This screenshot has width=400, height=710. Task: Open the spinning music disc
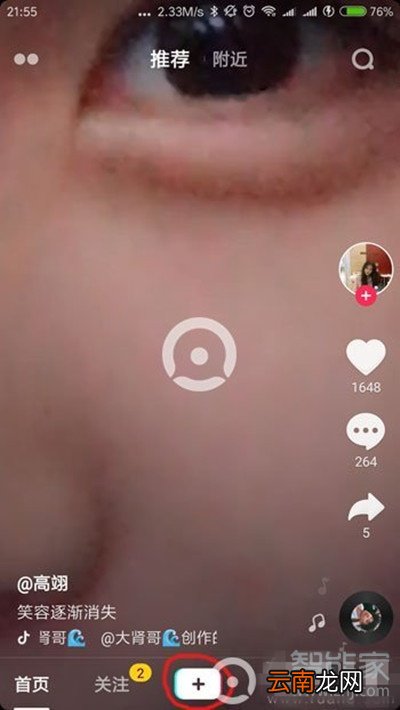366,618
